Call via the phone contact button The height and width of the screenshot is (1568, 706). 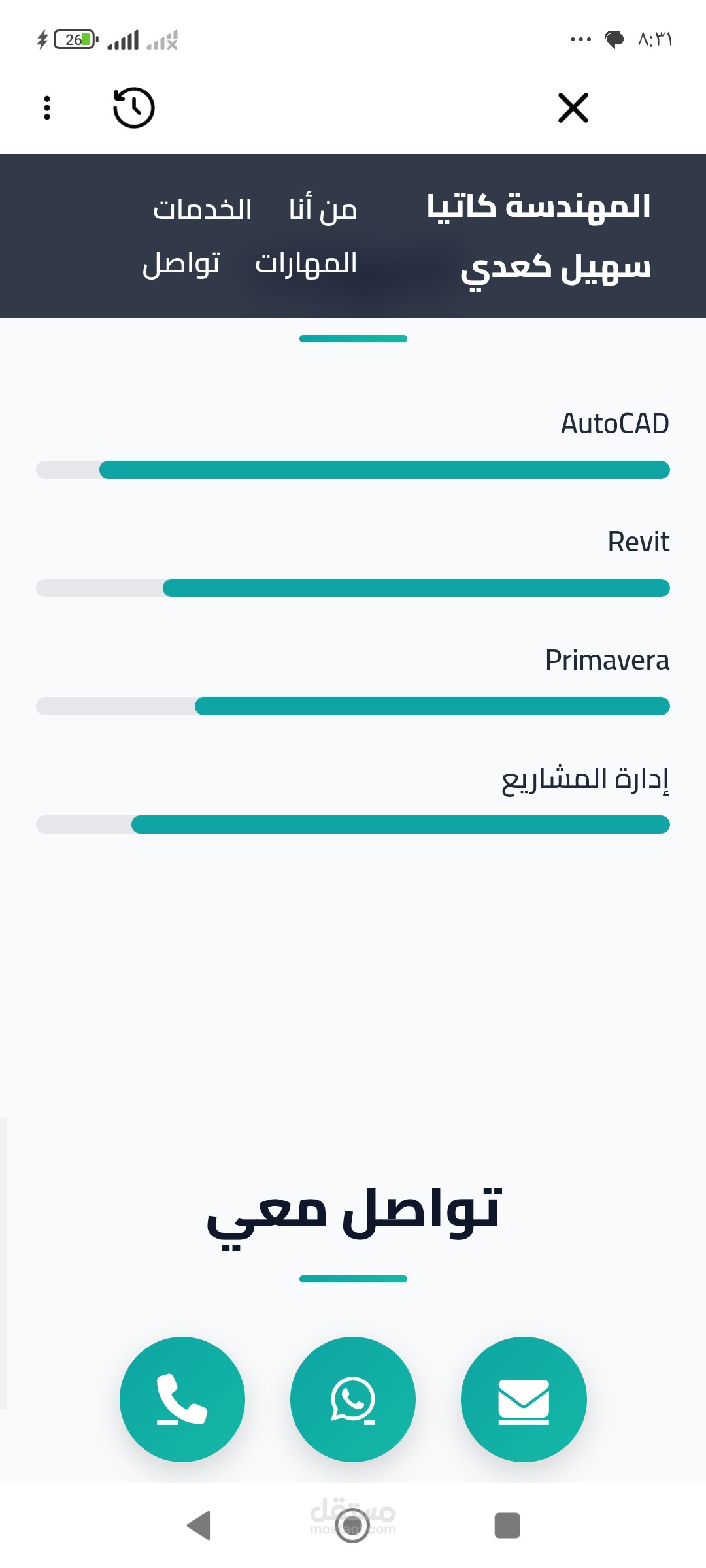click(182, 1399)
